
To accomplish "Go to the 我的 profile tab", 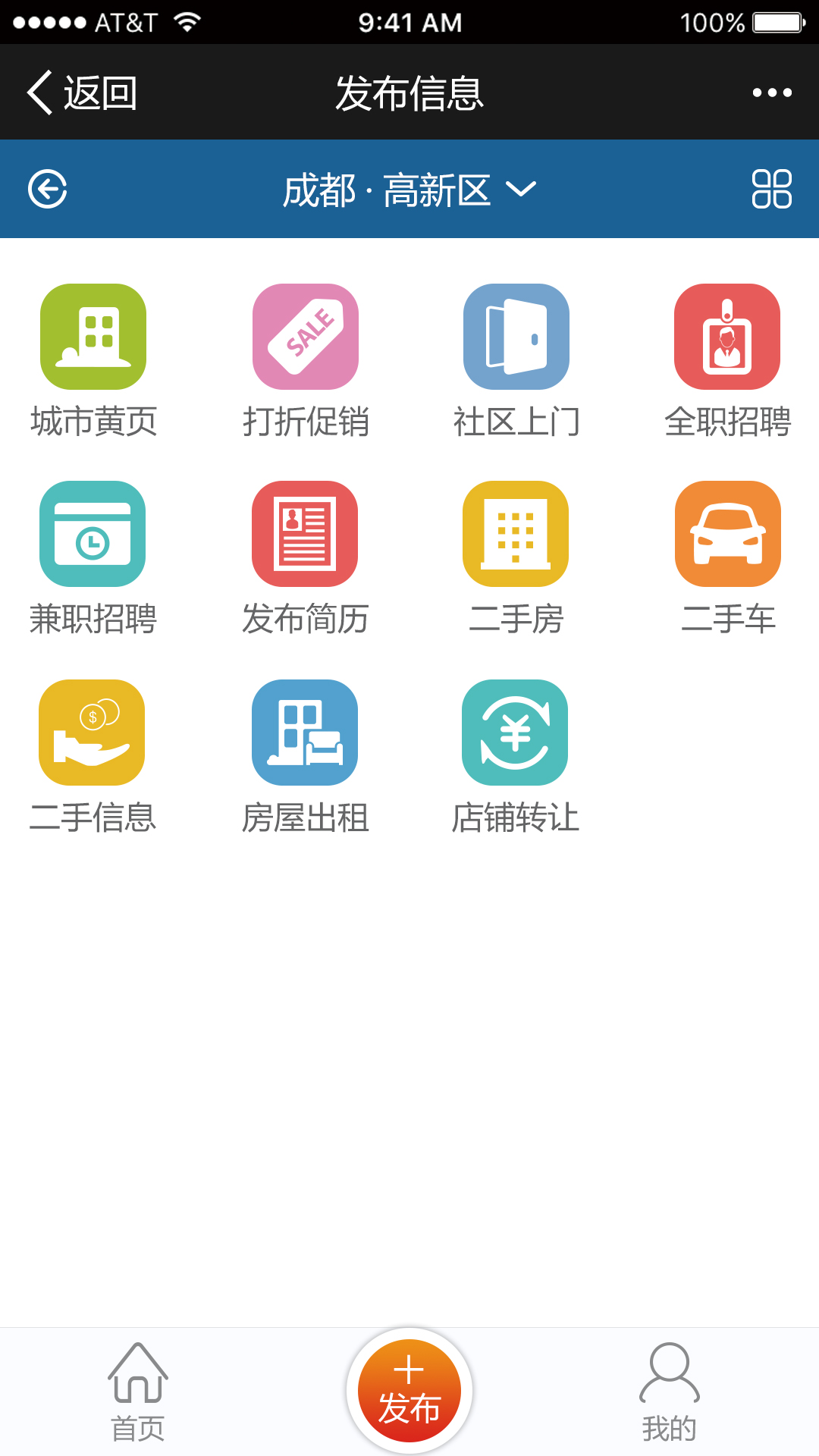I will coord(669,1392).
